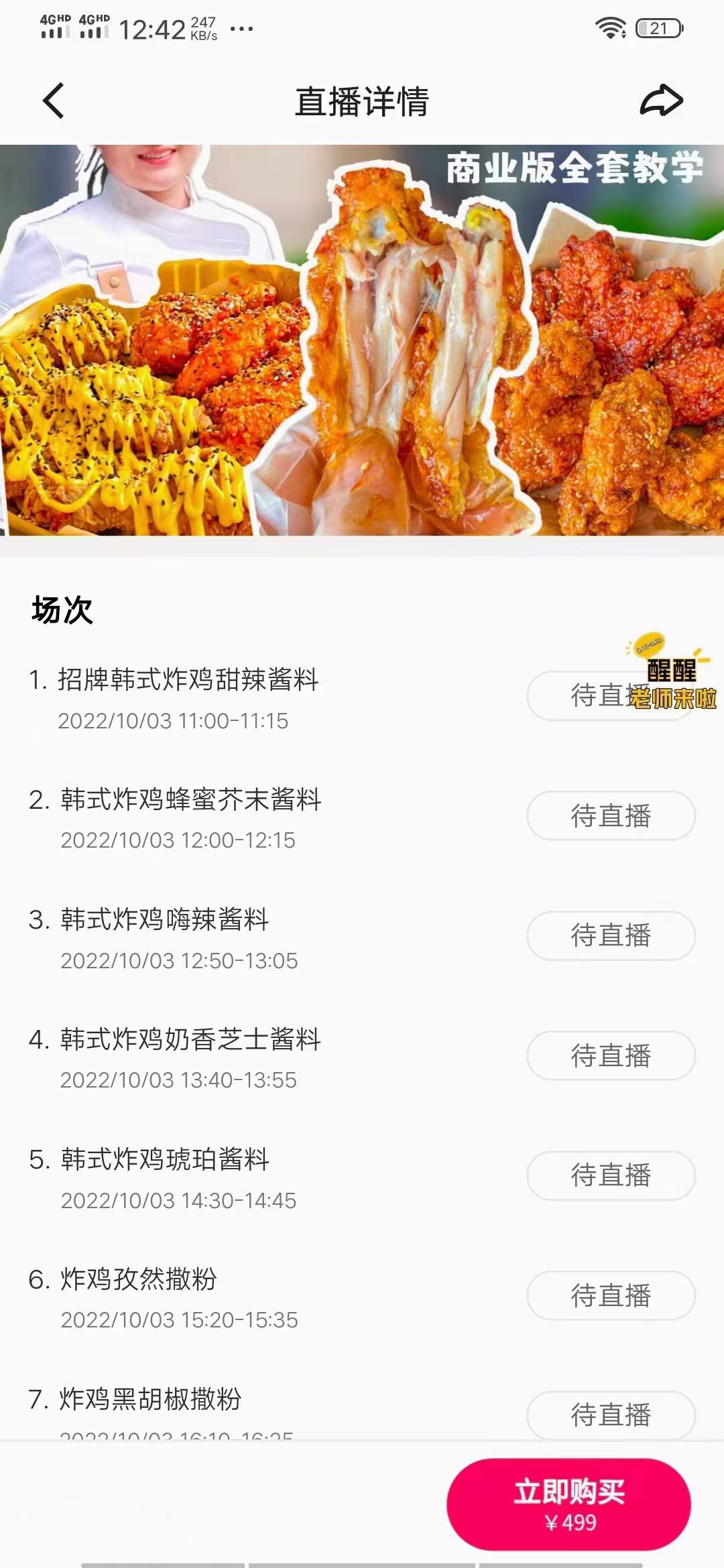Tap 待直播 for 韩式炸鸡蜂蜜芥末酱料

coord(610,816)
